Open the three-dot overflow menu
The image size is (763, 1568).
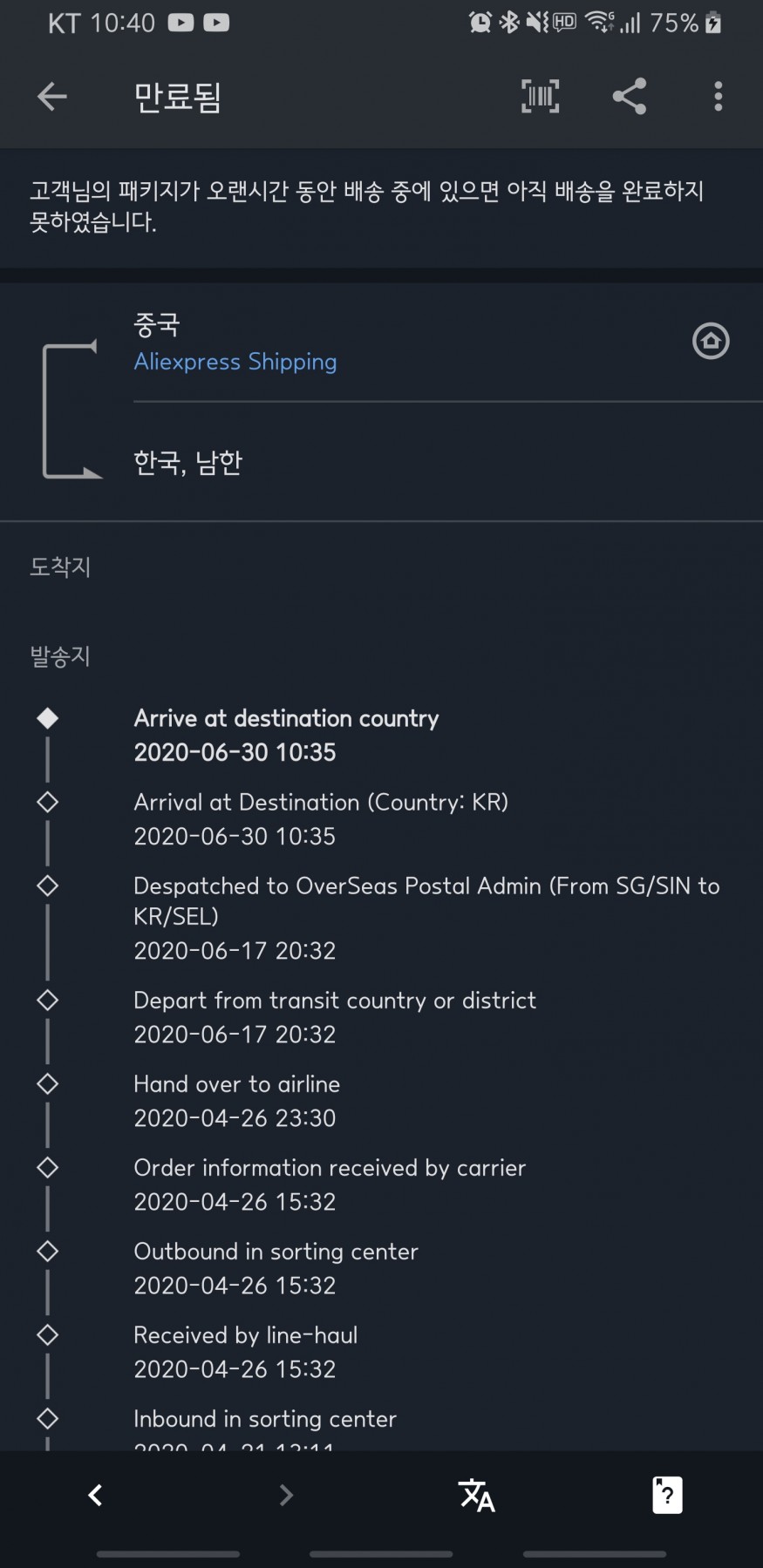tap(719, 96)
